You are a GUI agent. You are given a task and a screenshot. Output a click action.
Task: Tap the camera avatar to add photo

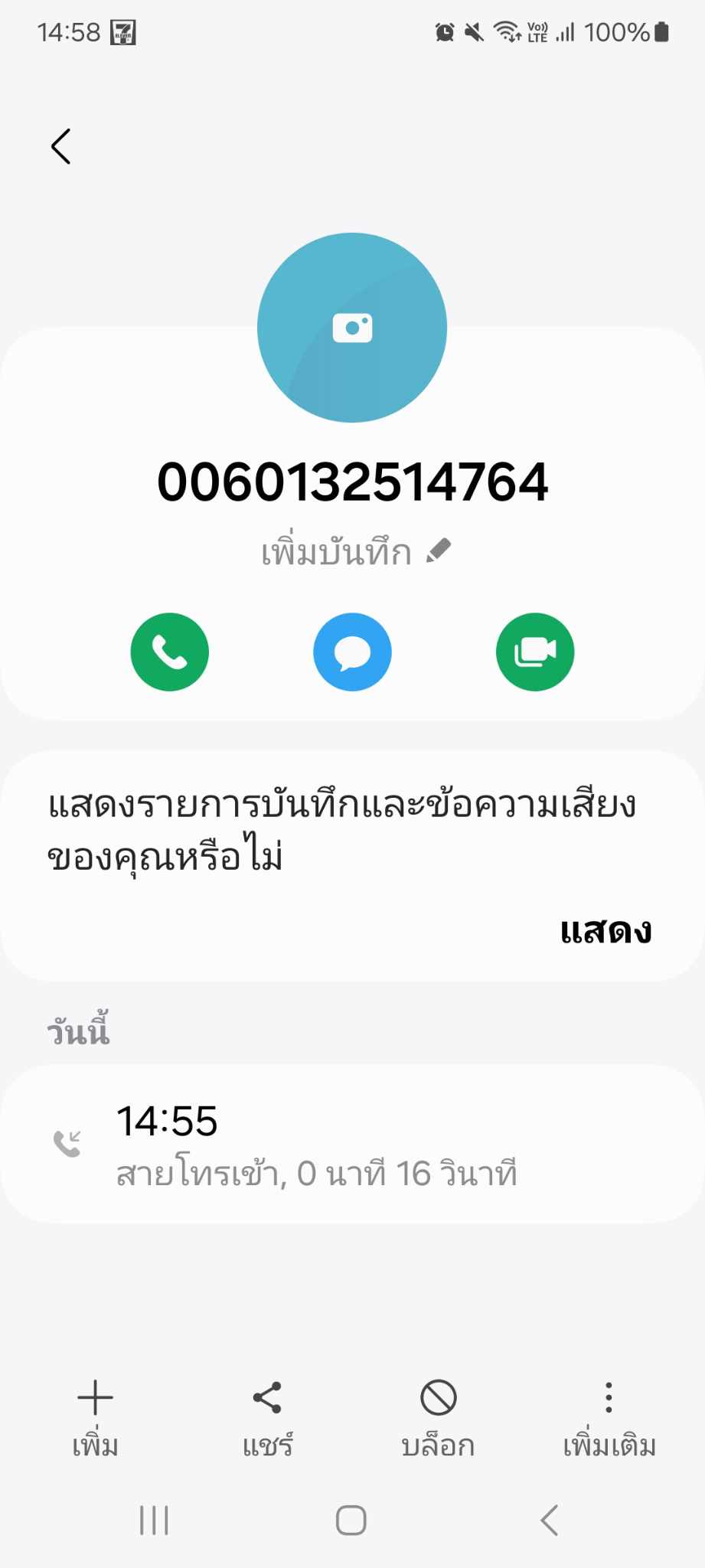point(352,328)
